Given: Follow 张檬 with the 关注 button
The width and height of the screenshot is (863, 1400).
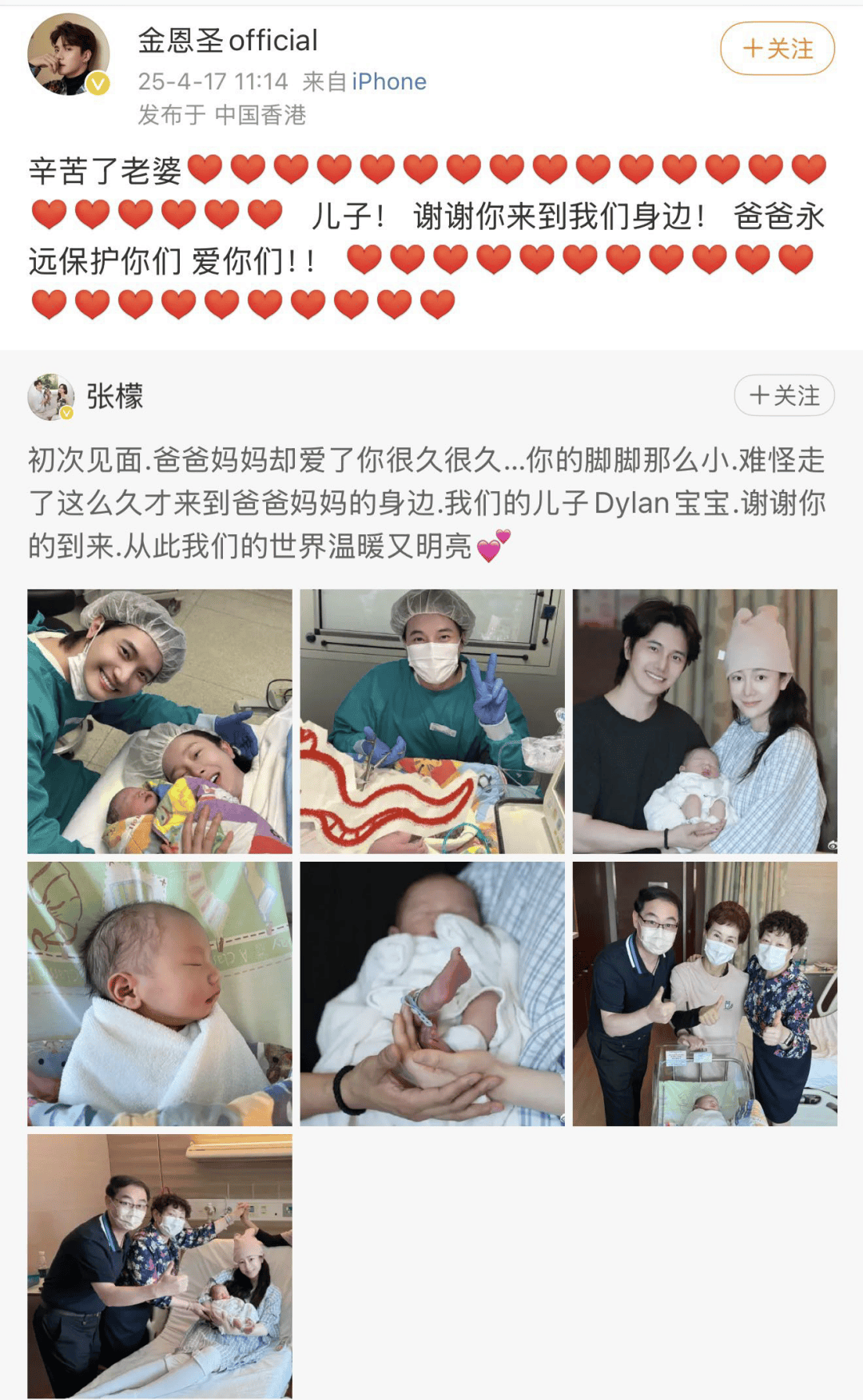Looking at the screenshot, I should 784,395.
